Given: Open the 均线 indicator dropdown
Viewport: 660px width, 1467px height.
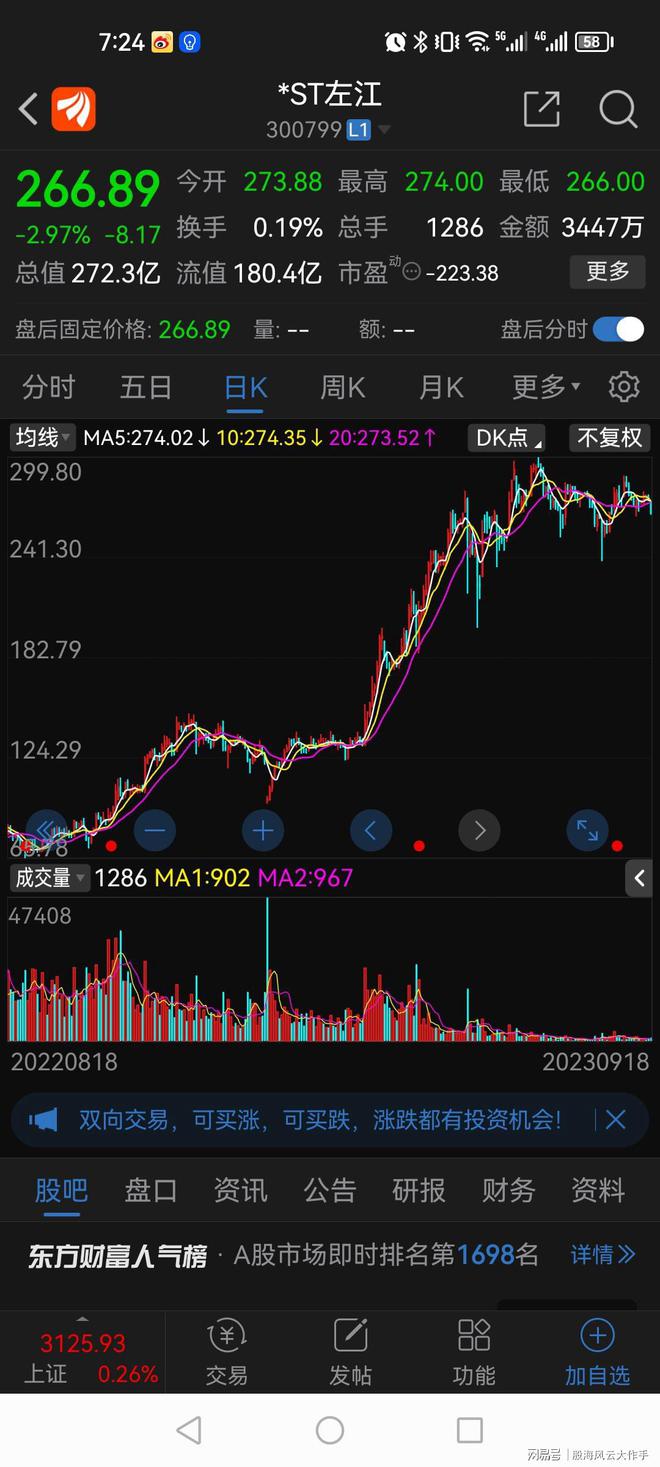Looking at the screenshot, I should [43, 437].
